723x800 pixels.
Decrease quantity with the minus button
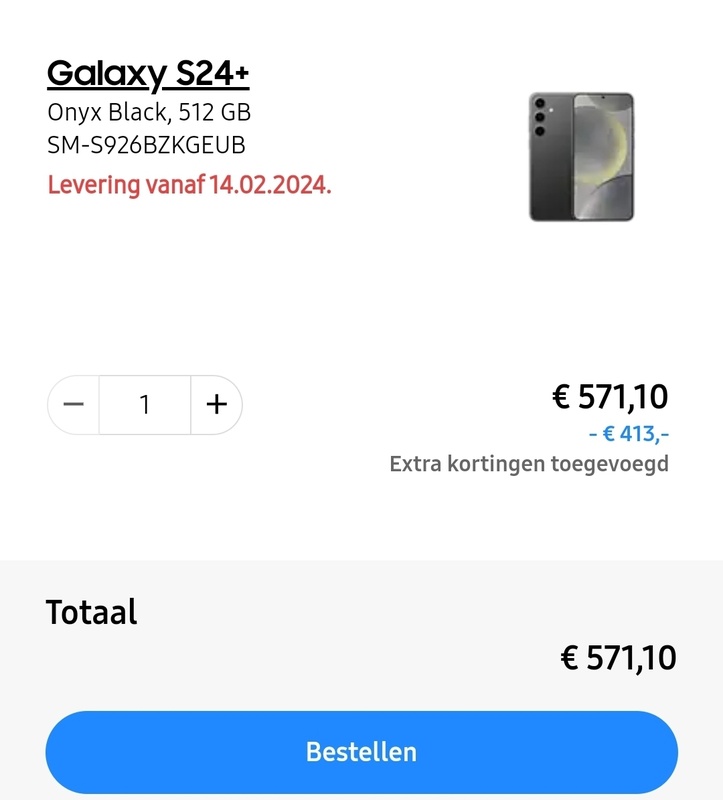74,405
